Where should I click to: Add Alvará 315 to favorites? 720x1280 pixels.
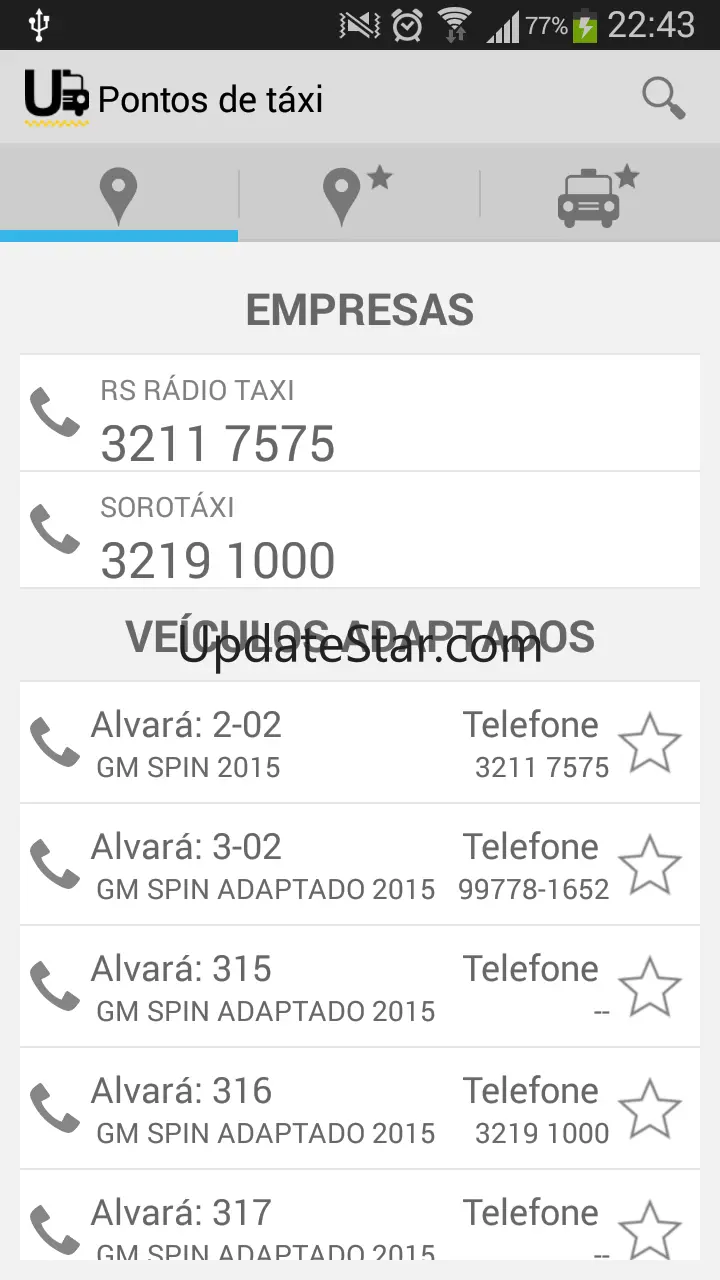coord(650,987)
